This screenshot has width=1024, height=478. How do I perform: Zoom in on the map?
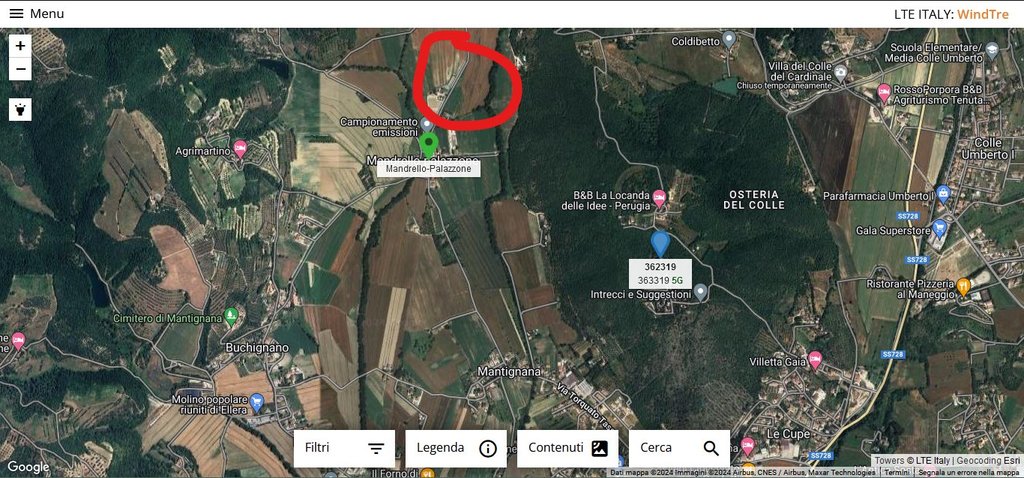[x=20, y=46]
